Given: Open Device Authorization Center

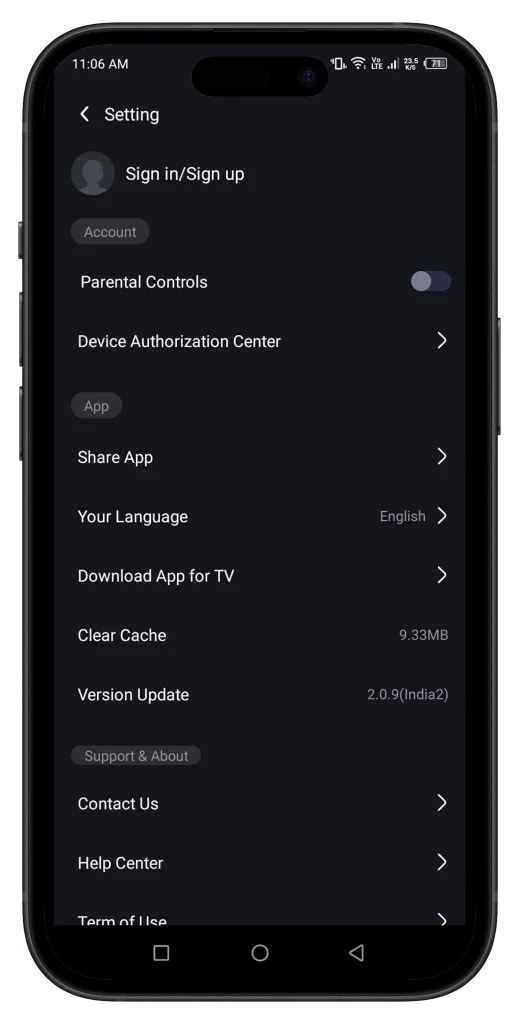Looking at the screenshot, I should [x=260, y=341].
